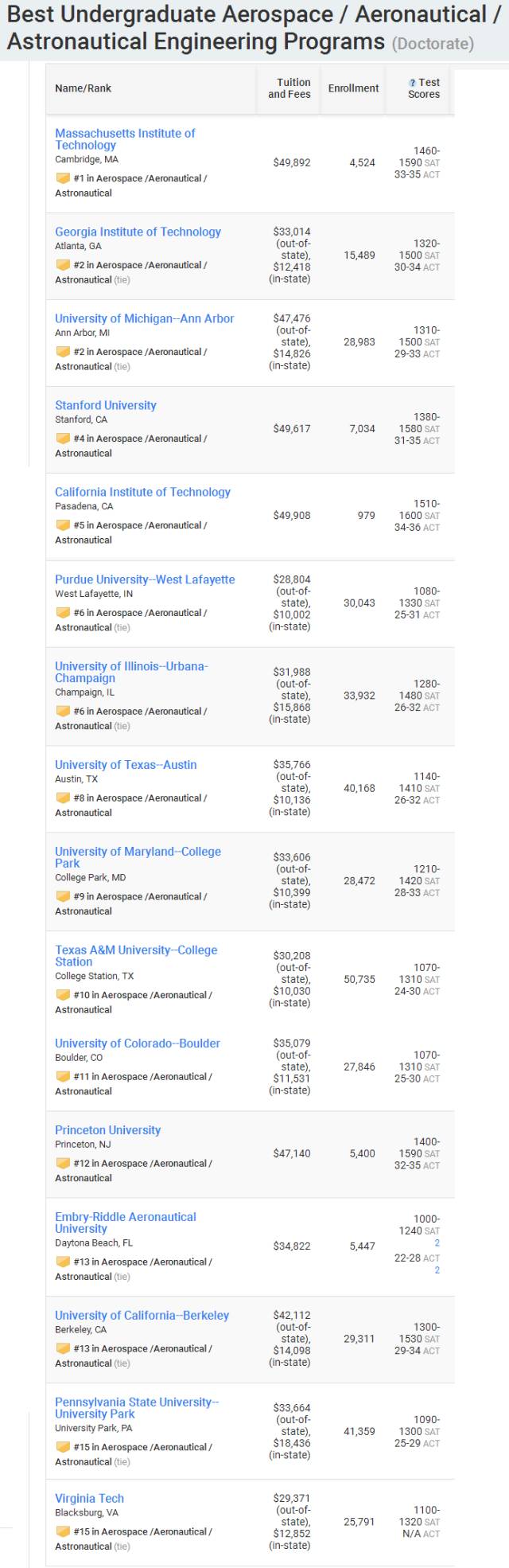Select the Stanford University link

coord(105,405)
